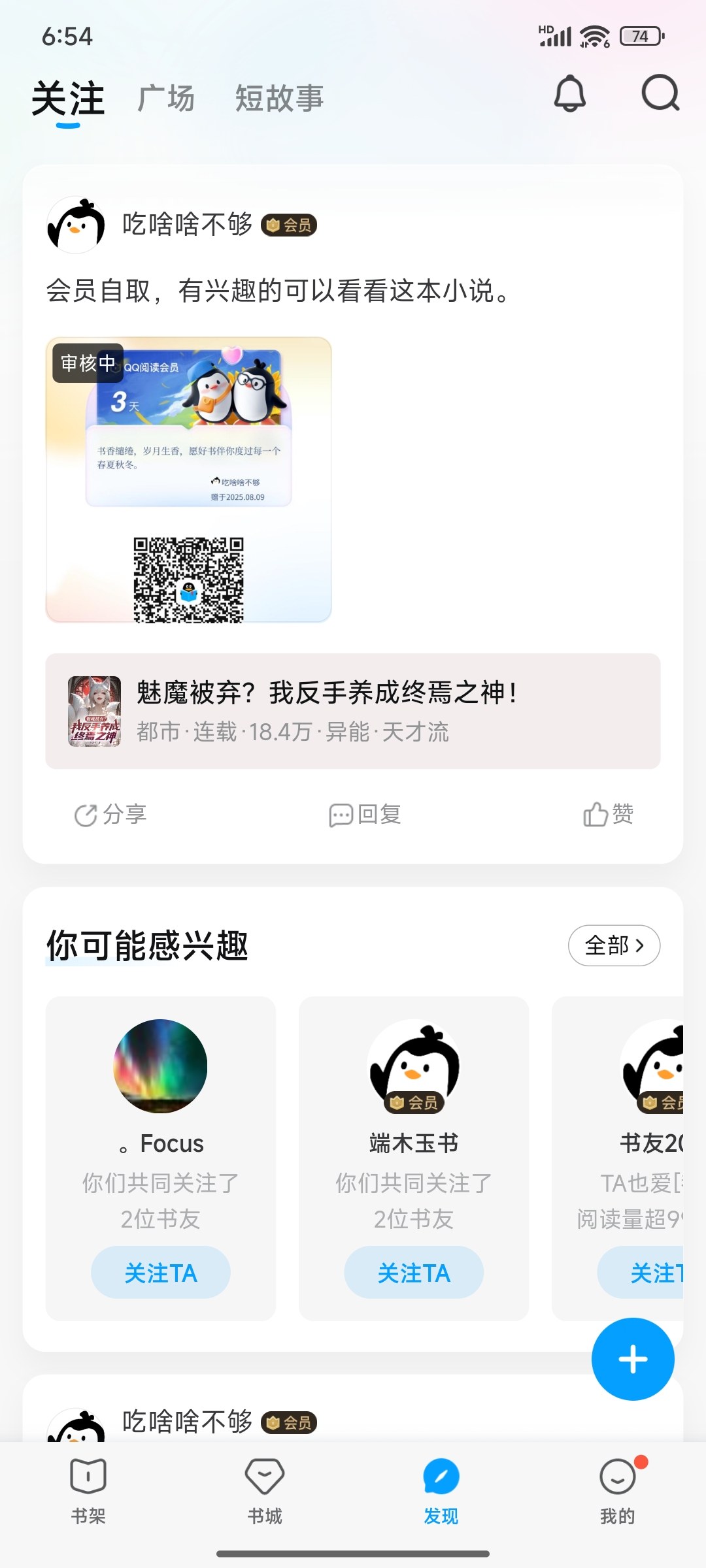Open 吃啥啥不够's avatar in the top post

76,225
